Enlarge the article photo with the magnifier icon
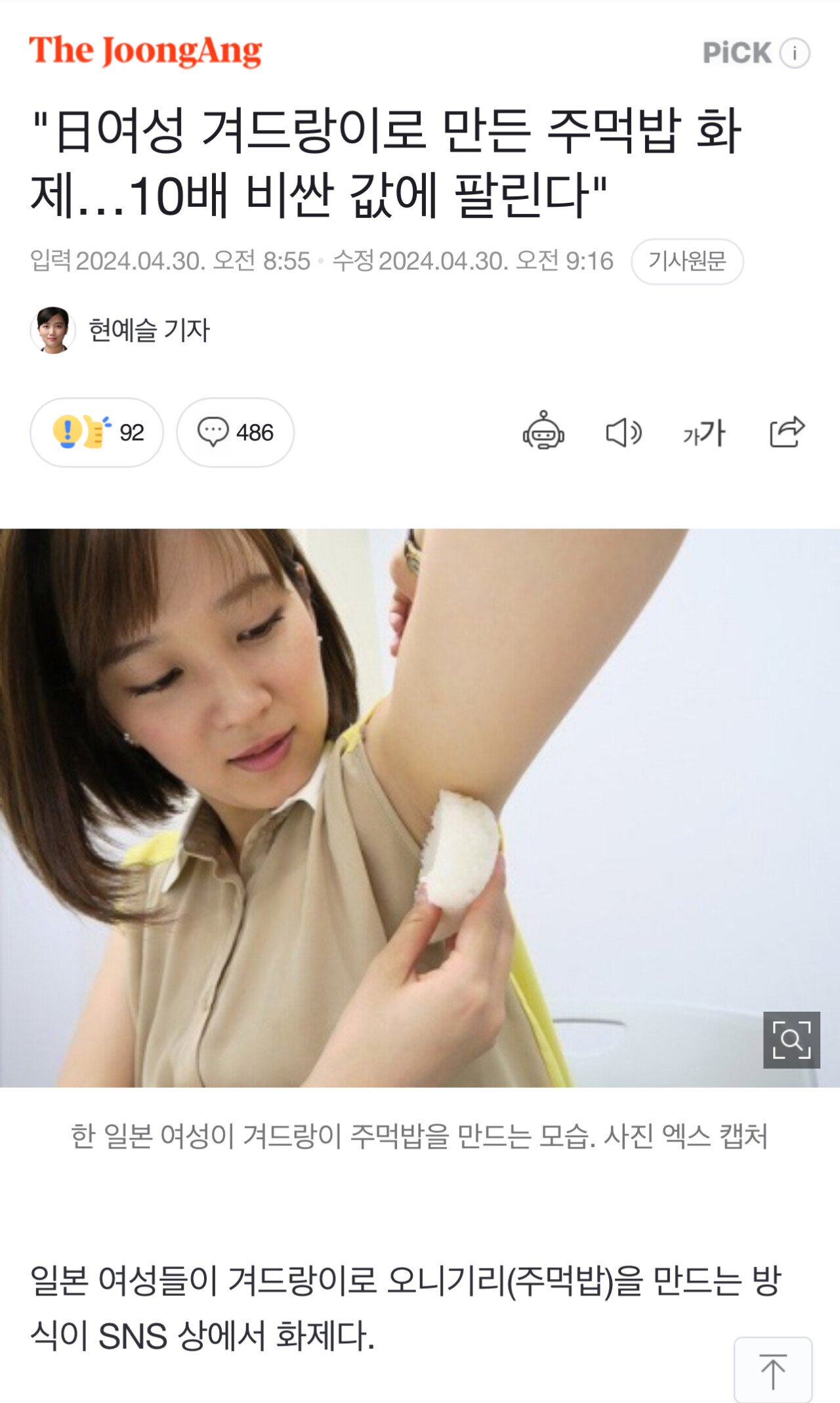The width and height of the screenshot is (840, 1403). [x=791, y=1040]
